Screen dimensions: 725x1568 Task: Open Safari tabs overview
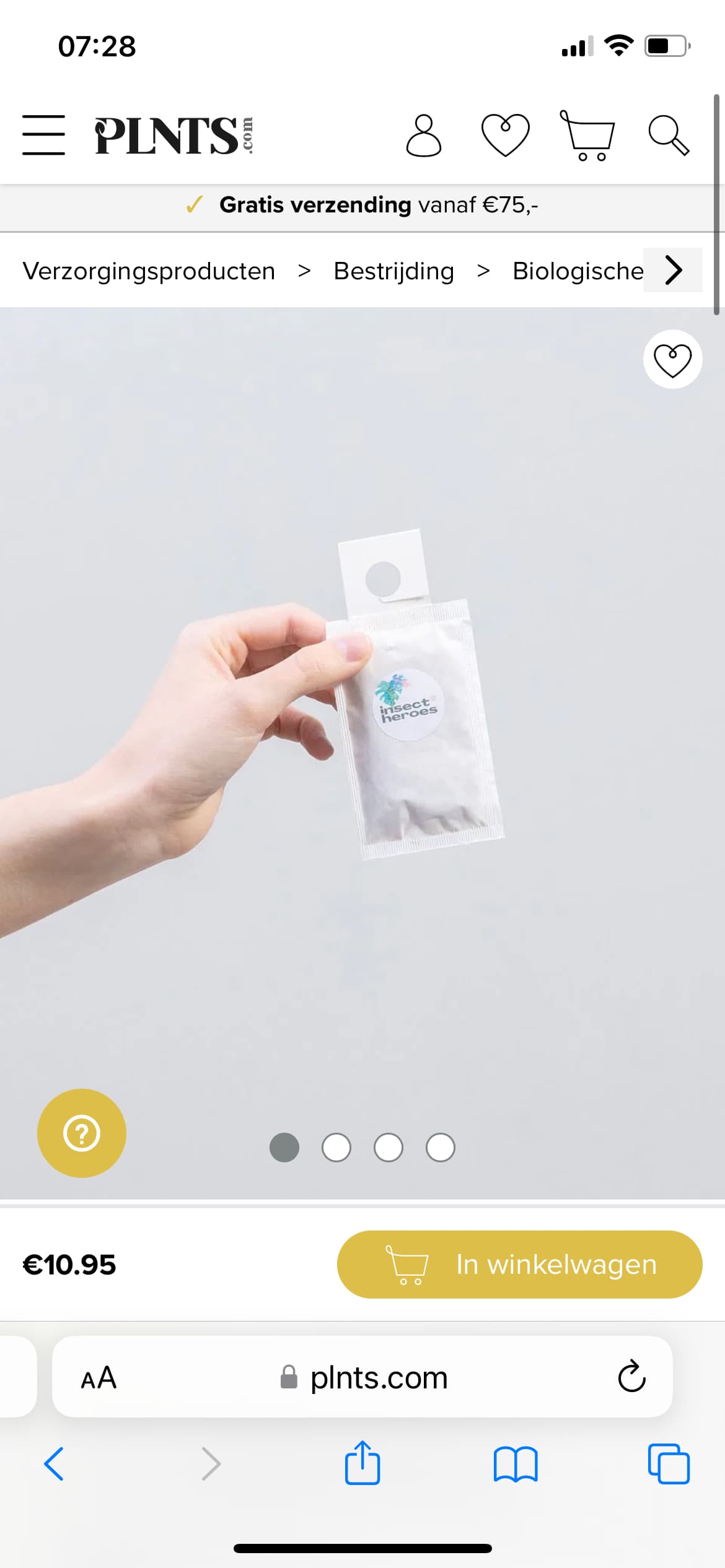[x=669, y=1464]
